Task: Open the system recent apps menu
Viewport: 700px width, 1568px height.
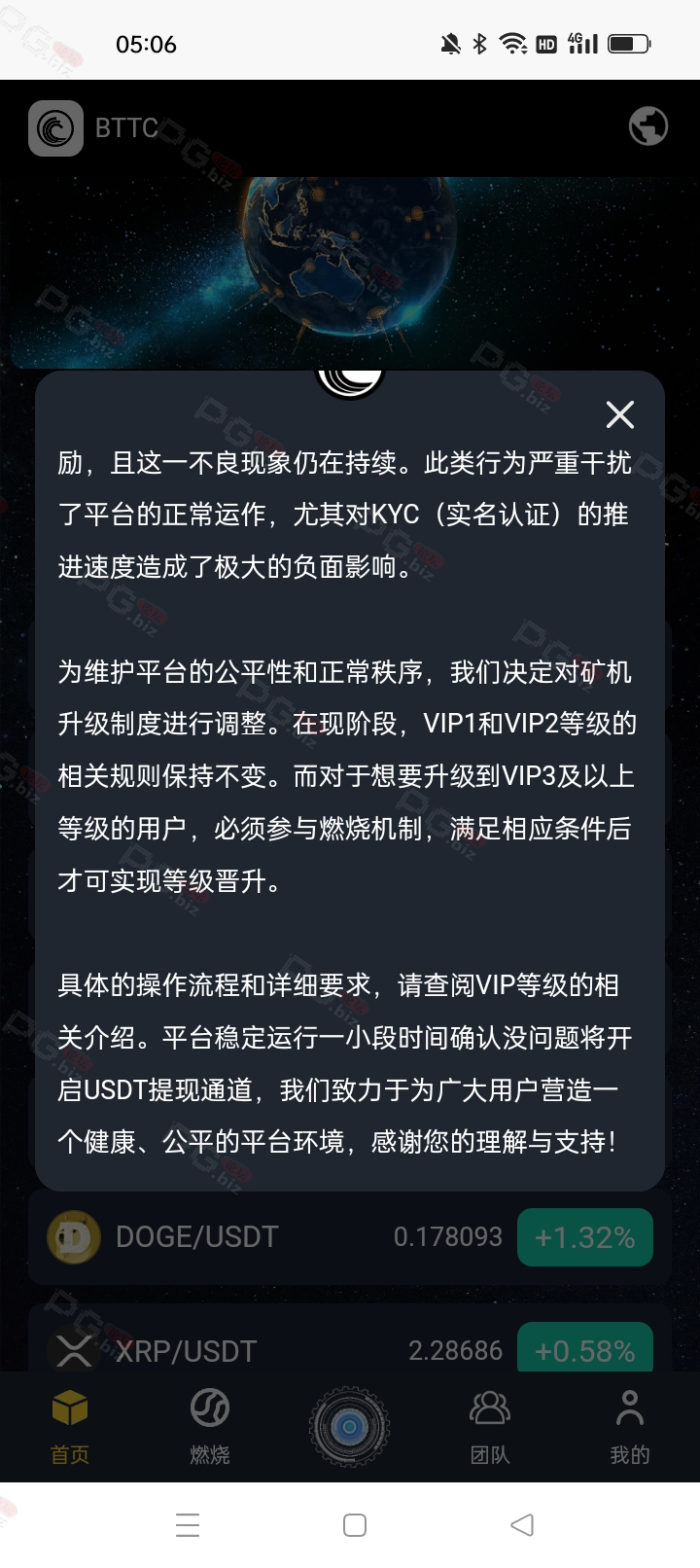Action: tap(188, 1524)
